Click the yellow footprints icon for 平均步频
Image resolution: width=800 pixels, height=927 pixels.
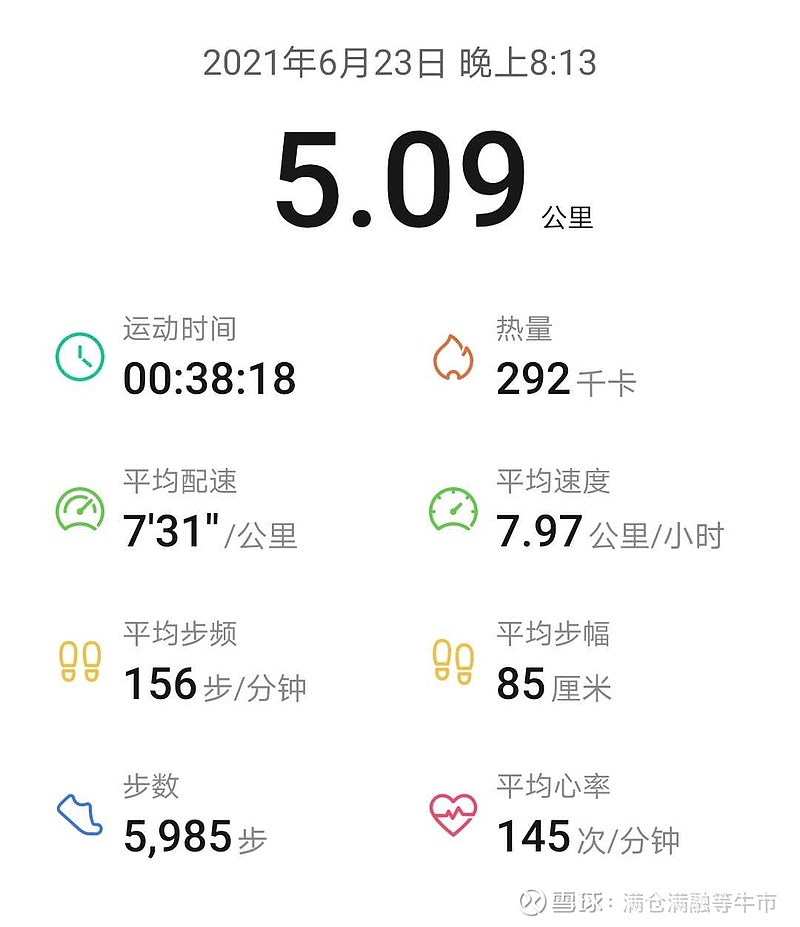click(x=79, y=661)
